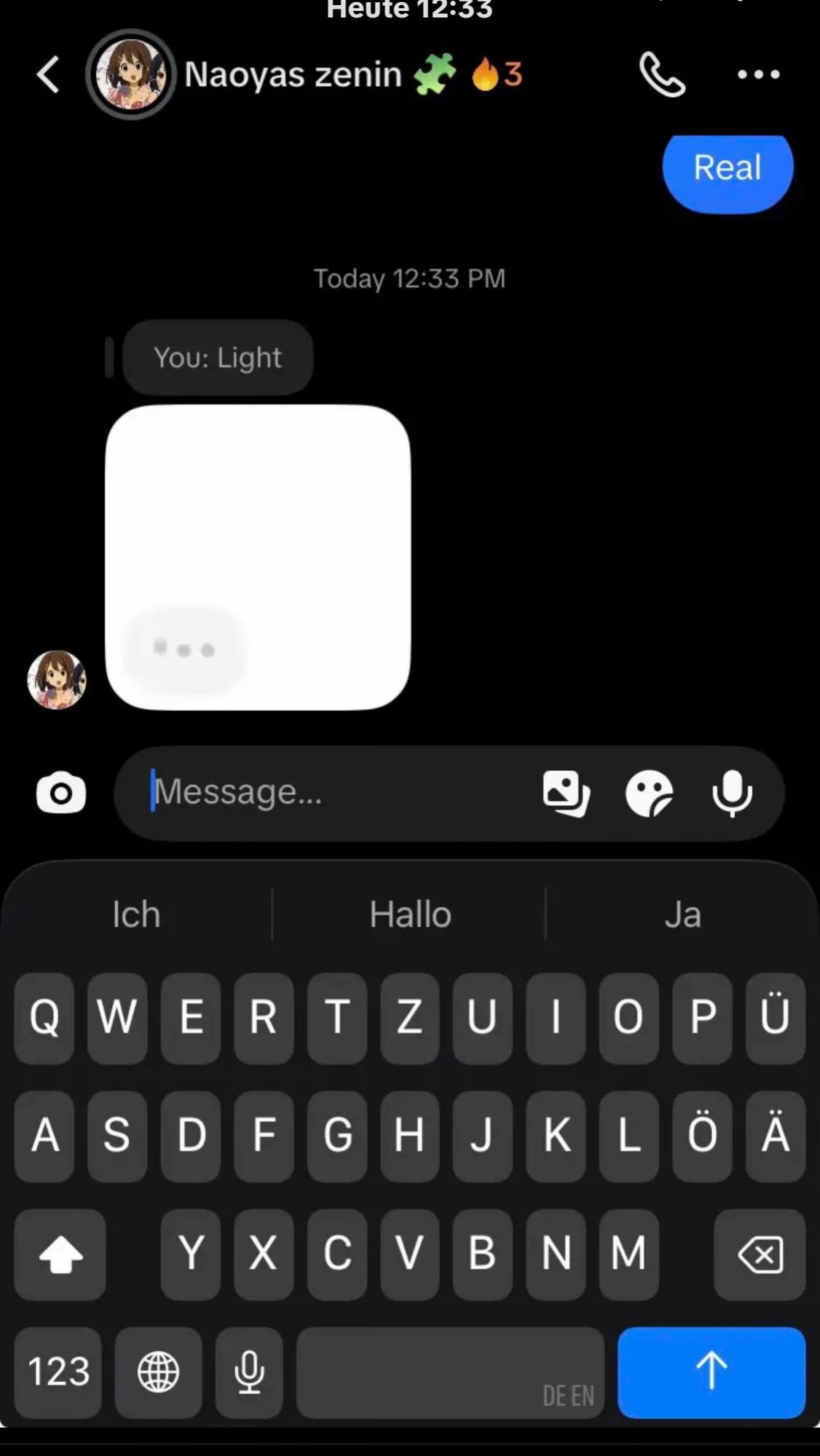Open the photo gallery picker
The image size is (820, 1456).
(x=567, y=794)
